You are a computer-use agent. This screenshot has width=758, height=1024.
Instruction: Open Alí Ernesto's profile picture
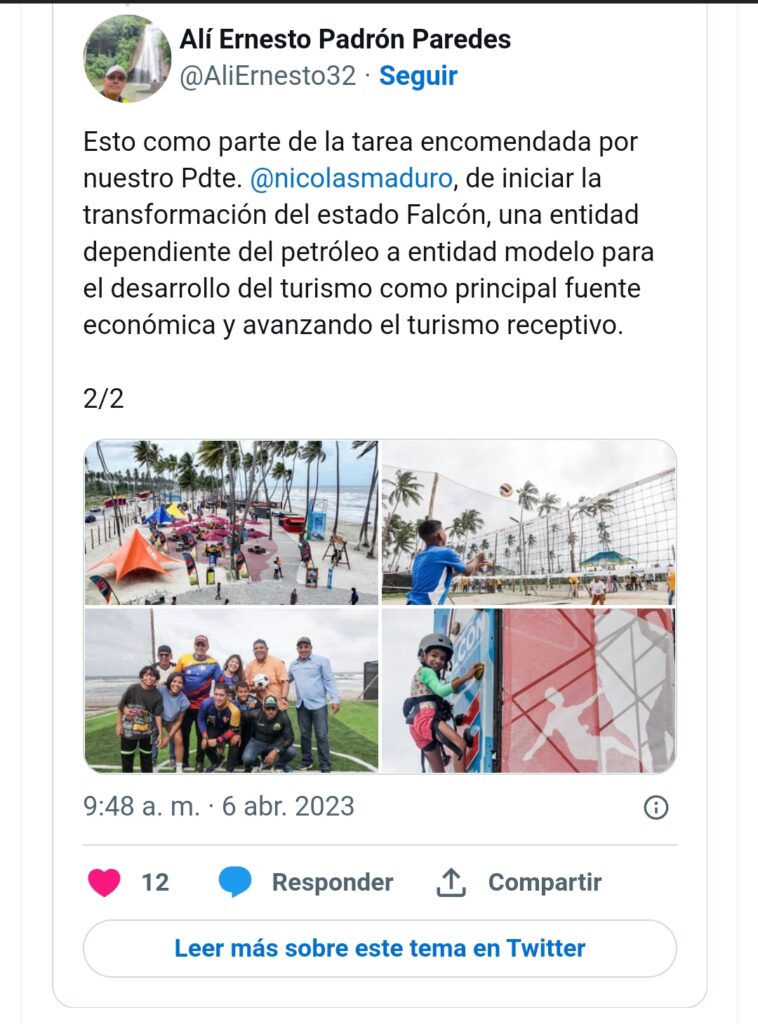click(x=127, y=58)
